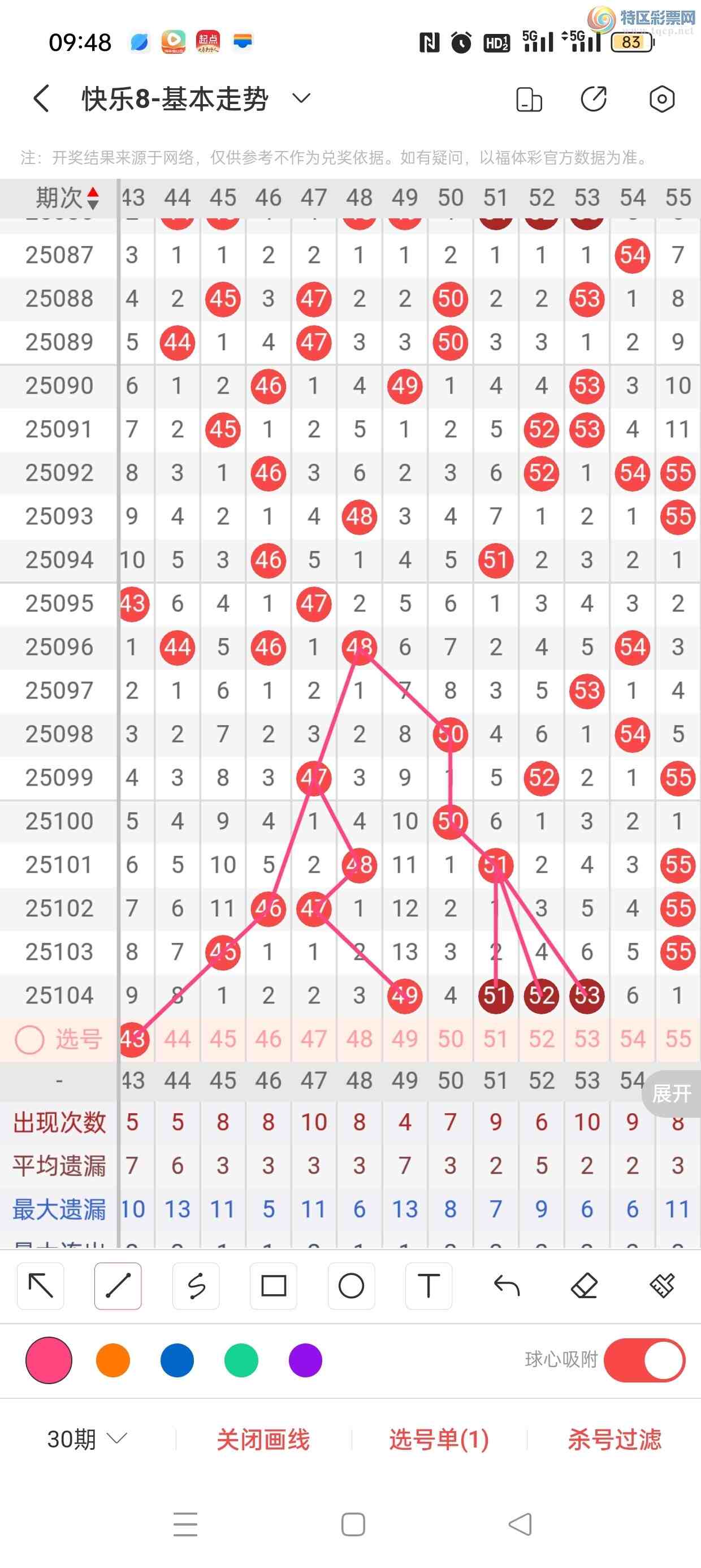Share the trend chart
The image size is (701, 1568).
pyautogui.click(x=594, y=99)
